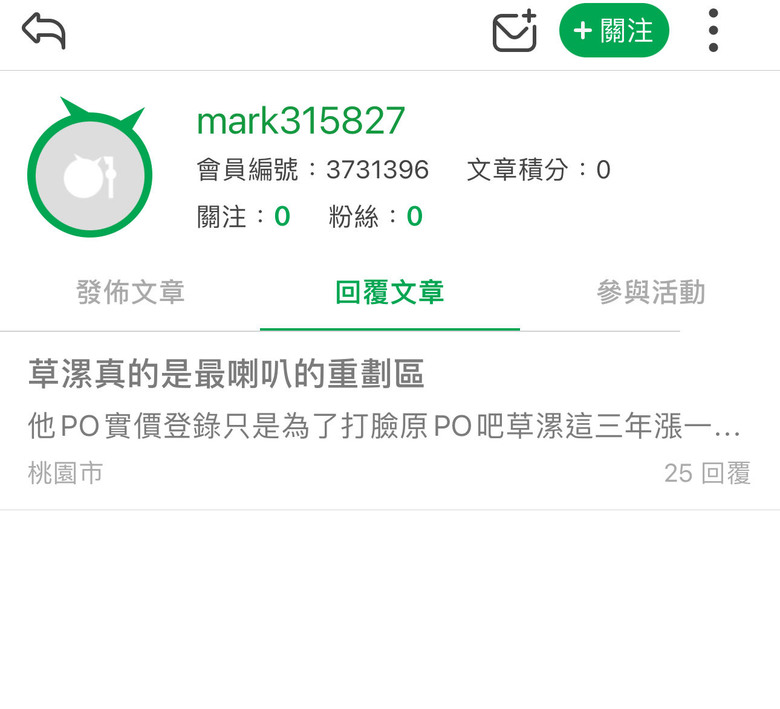Open the post 草漯真的是最喇叭的重劃區
Screen dimensions: 780x709
[227, 375]
